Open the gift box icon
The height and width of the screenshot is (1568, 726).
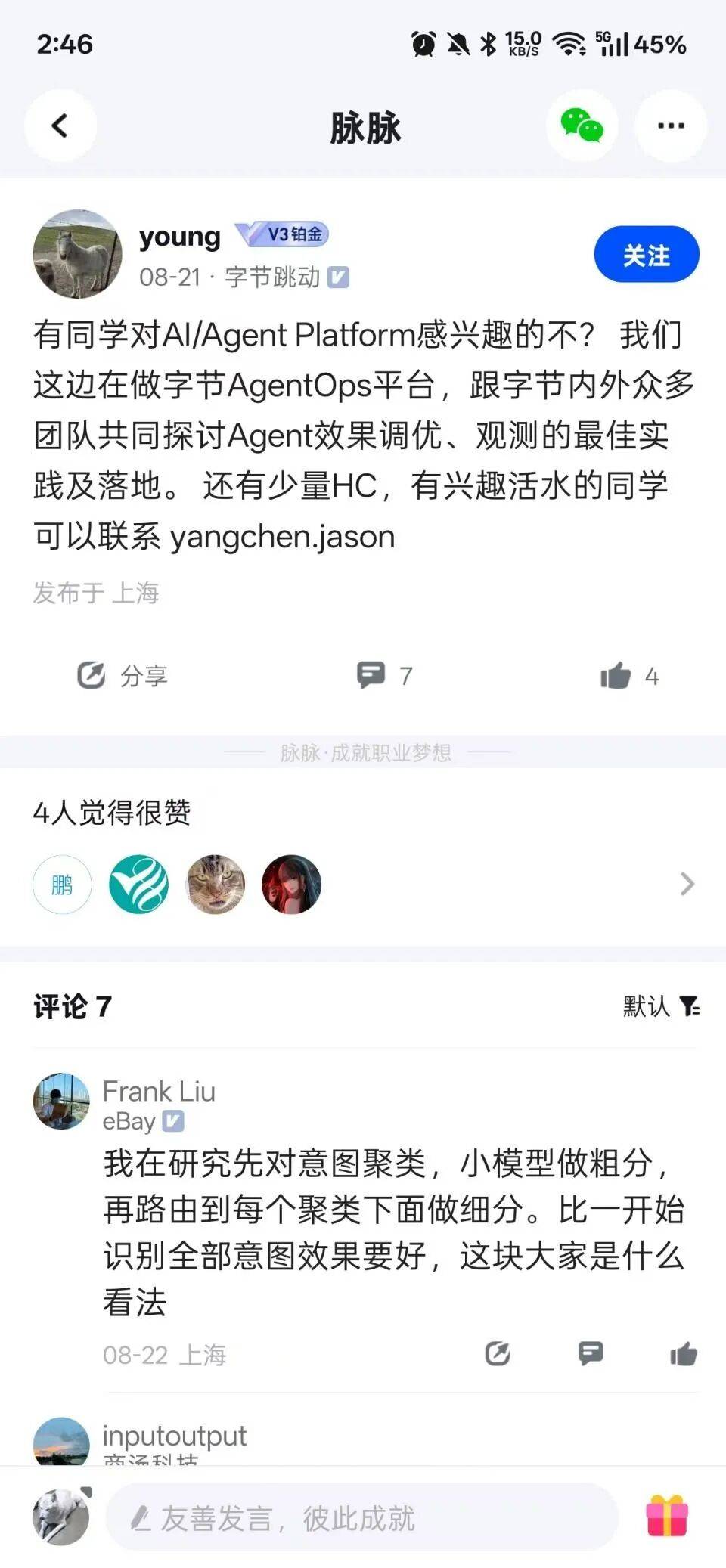click(667, 1516)
